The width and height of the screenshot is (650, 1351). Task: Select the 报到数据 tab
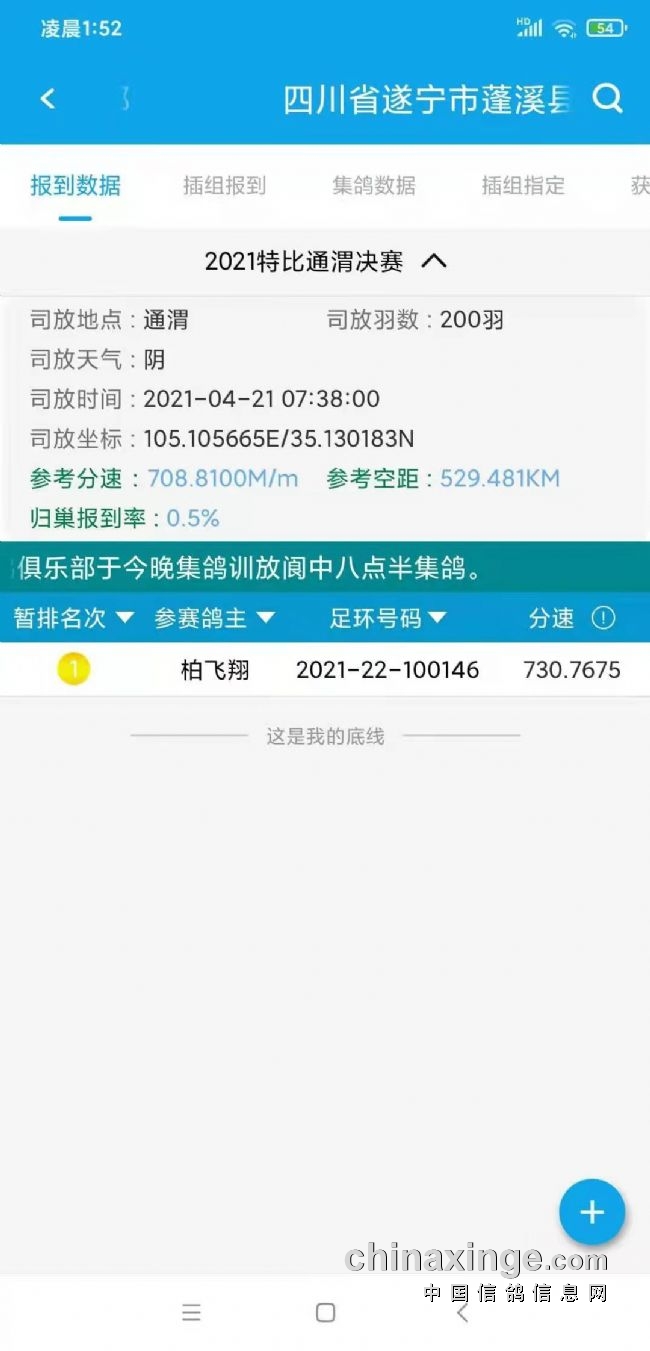(75, 185)
